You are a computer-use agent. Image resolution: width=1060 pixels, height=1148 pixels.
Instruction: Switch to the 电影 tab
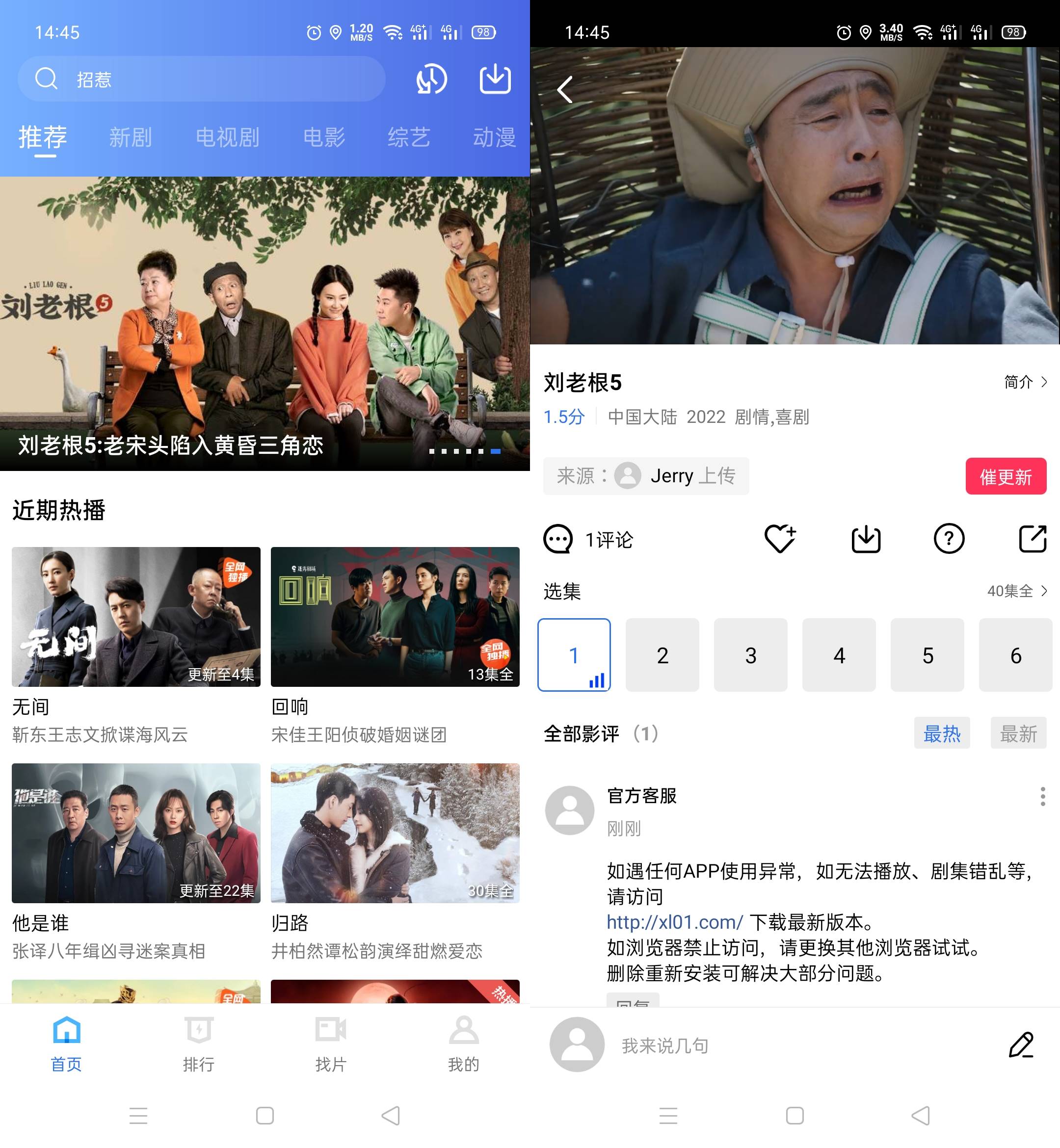coord(323,138)
